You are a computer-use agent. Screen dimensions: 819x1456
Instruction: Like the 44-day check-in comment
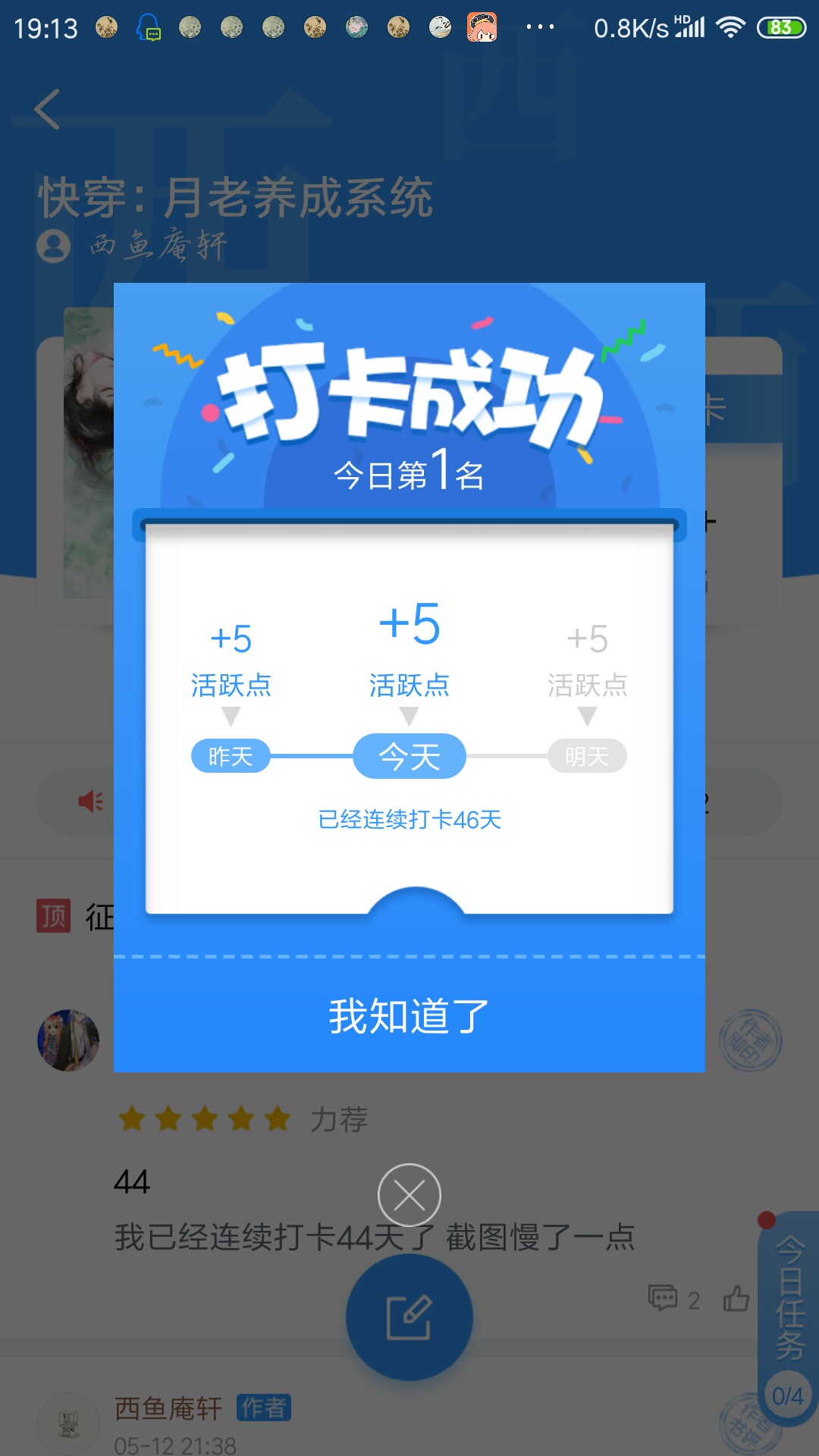tap(736, 1299)
